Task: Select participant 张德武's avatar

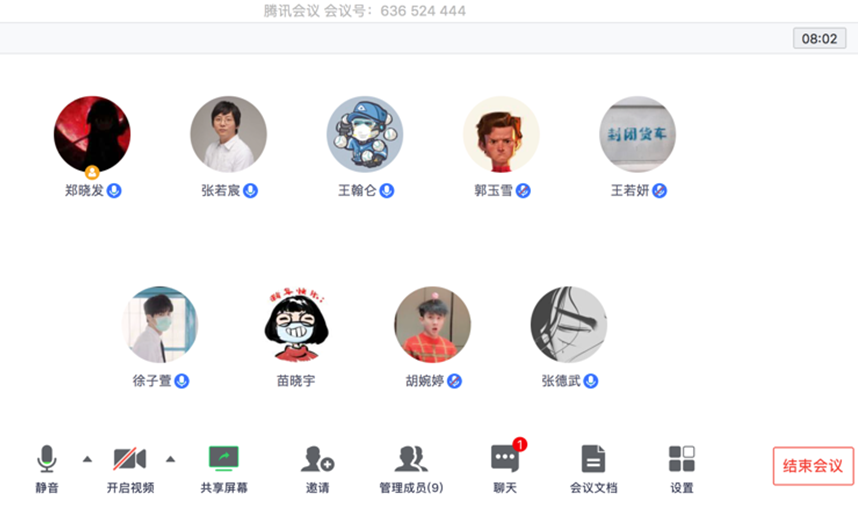Action: (x=568, y=324)
